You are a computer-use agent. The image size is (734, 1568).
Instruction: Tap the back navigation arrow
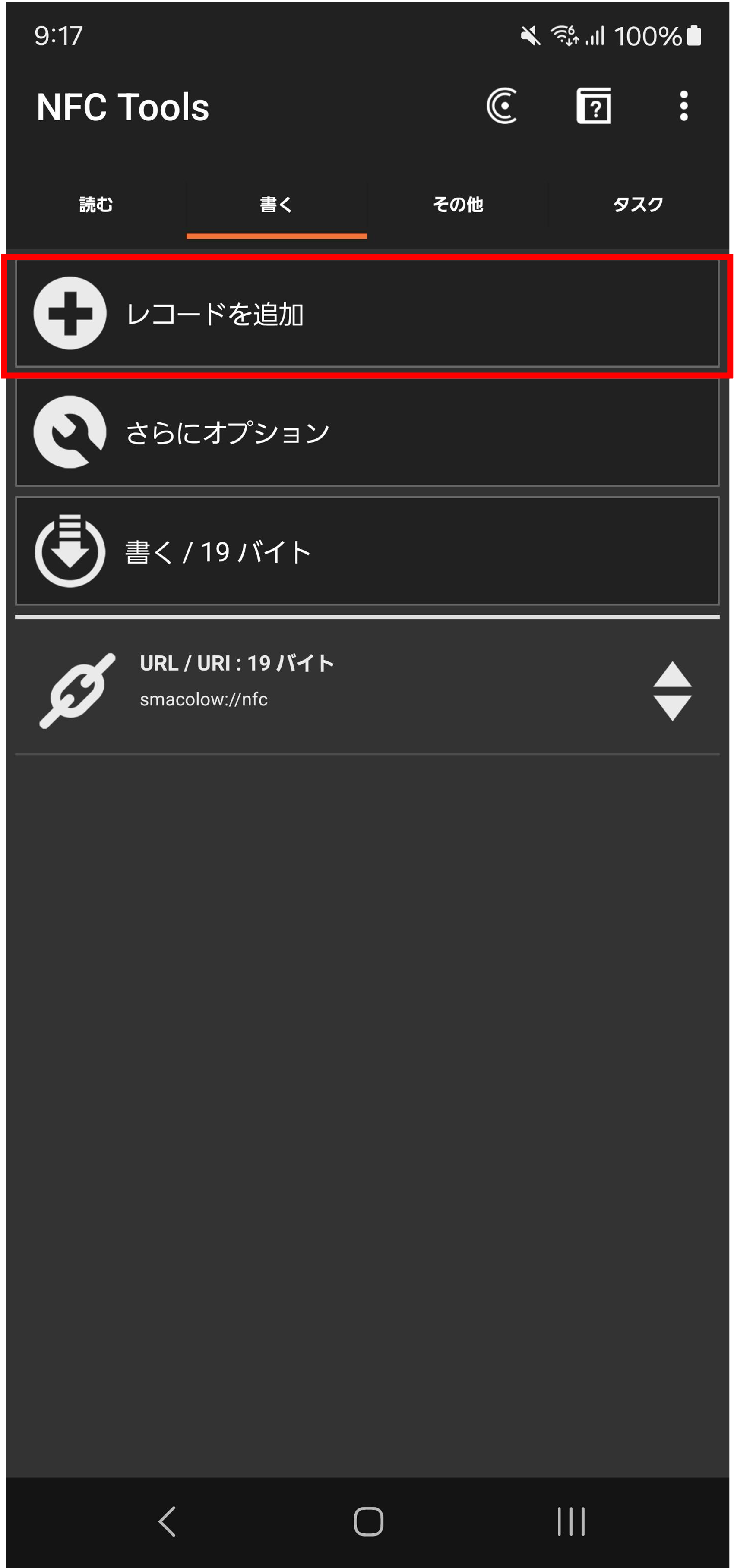166,1520
